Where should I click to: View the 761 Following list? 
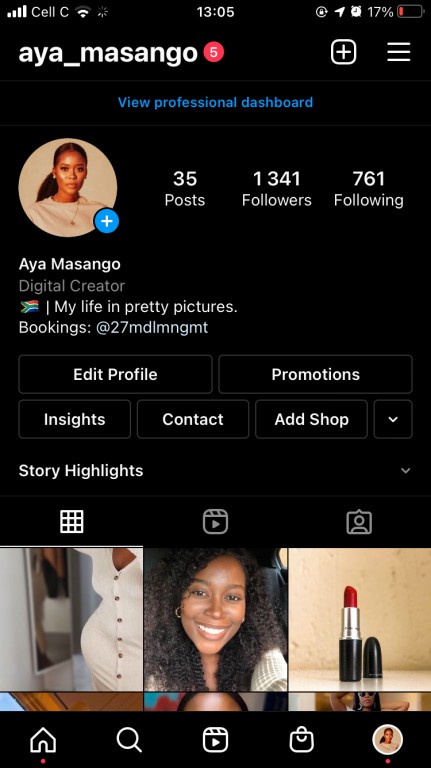(x=369, y=189)
